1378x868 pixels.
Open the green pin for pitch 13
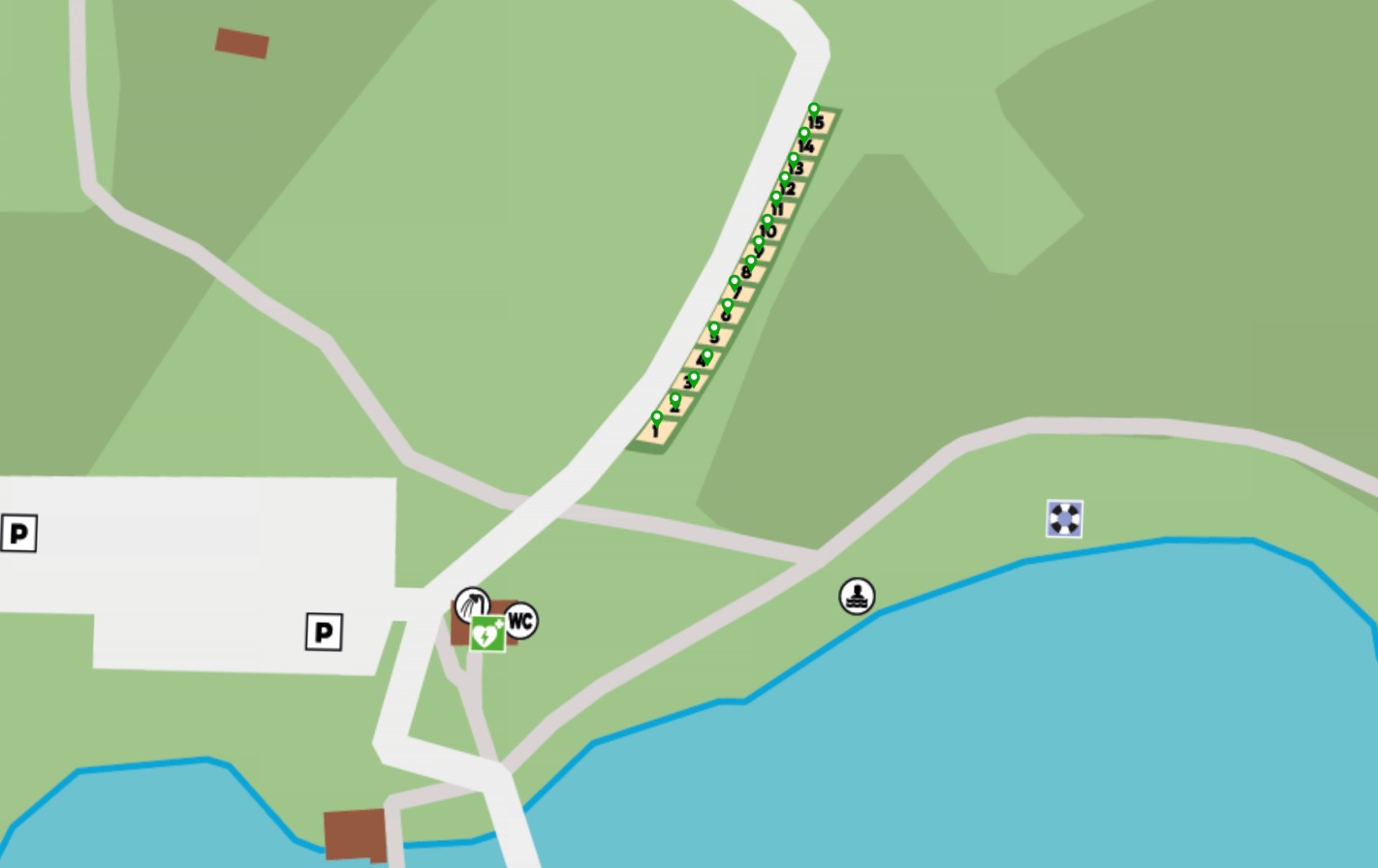pos(794,158)
